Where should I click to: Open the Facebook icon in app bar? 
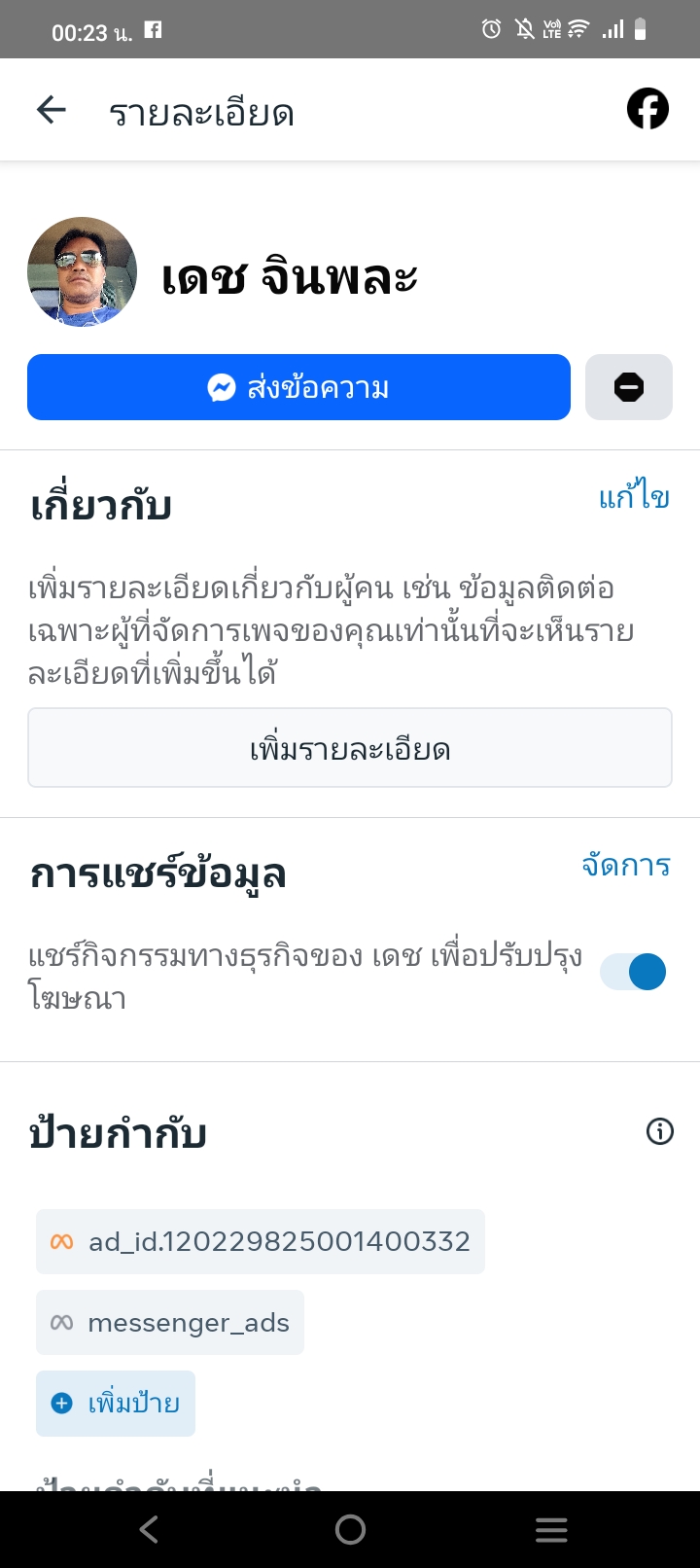[x=647, y=109]
